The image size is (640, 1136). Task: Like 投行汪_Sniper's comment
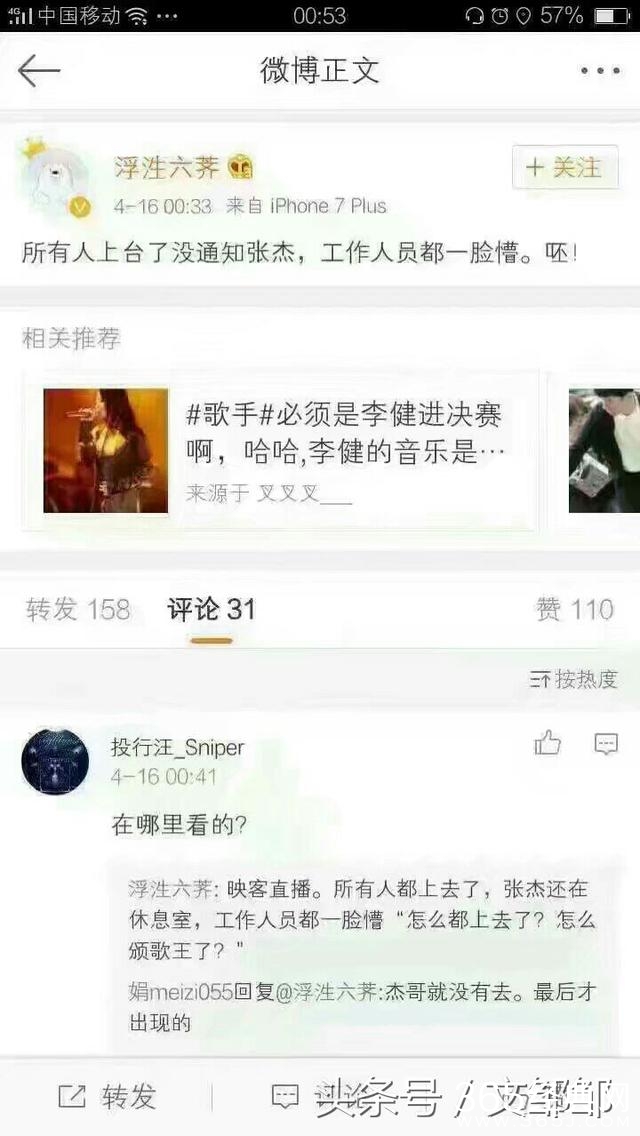click(x=547, y=743)
